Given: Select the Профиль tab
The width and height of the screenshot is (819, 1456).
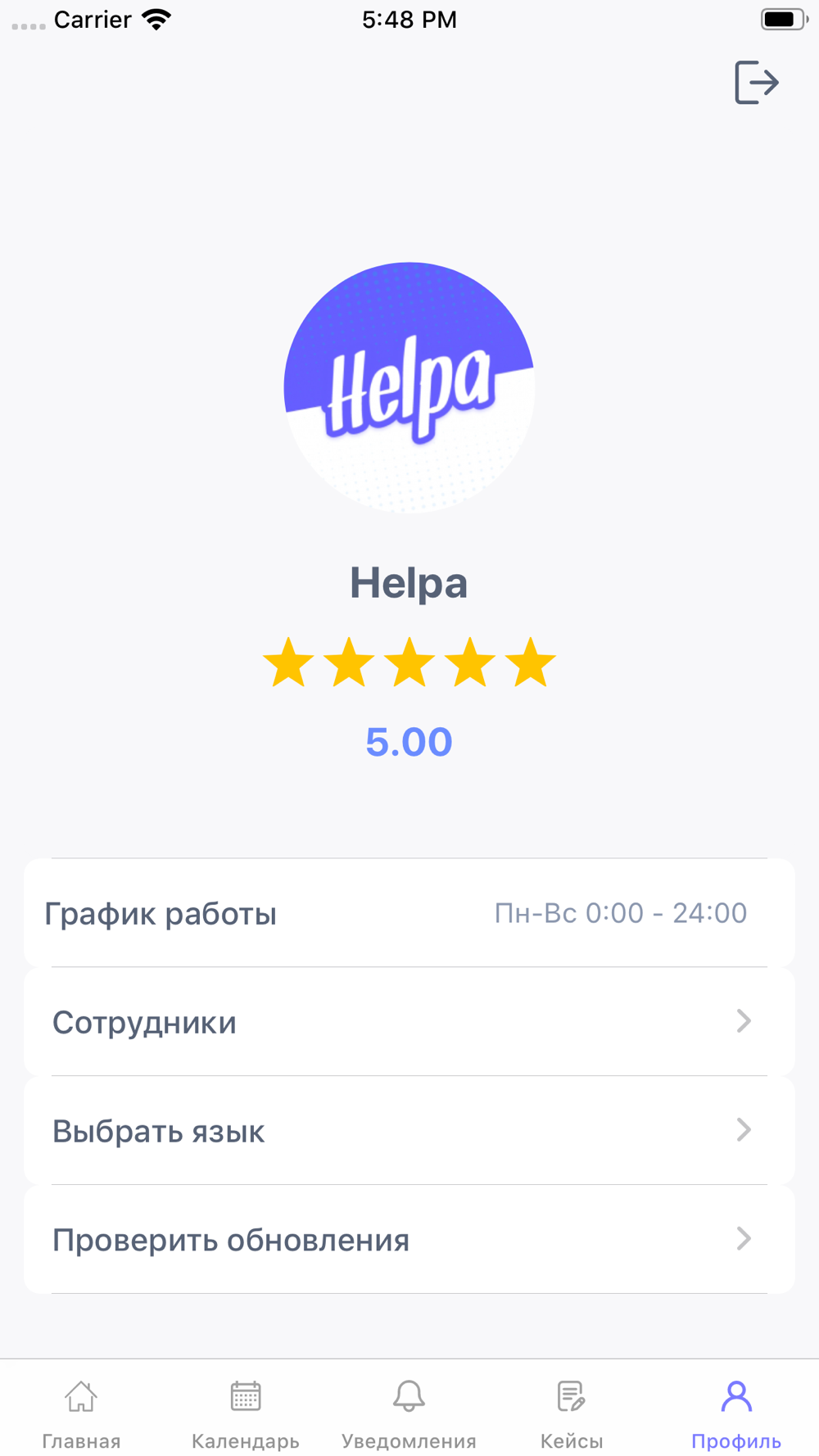Looking at the screenshot, I should (736, 1414).
